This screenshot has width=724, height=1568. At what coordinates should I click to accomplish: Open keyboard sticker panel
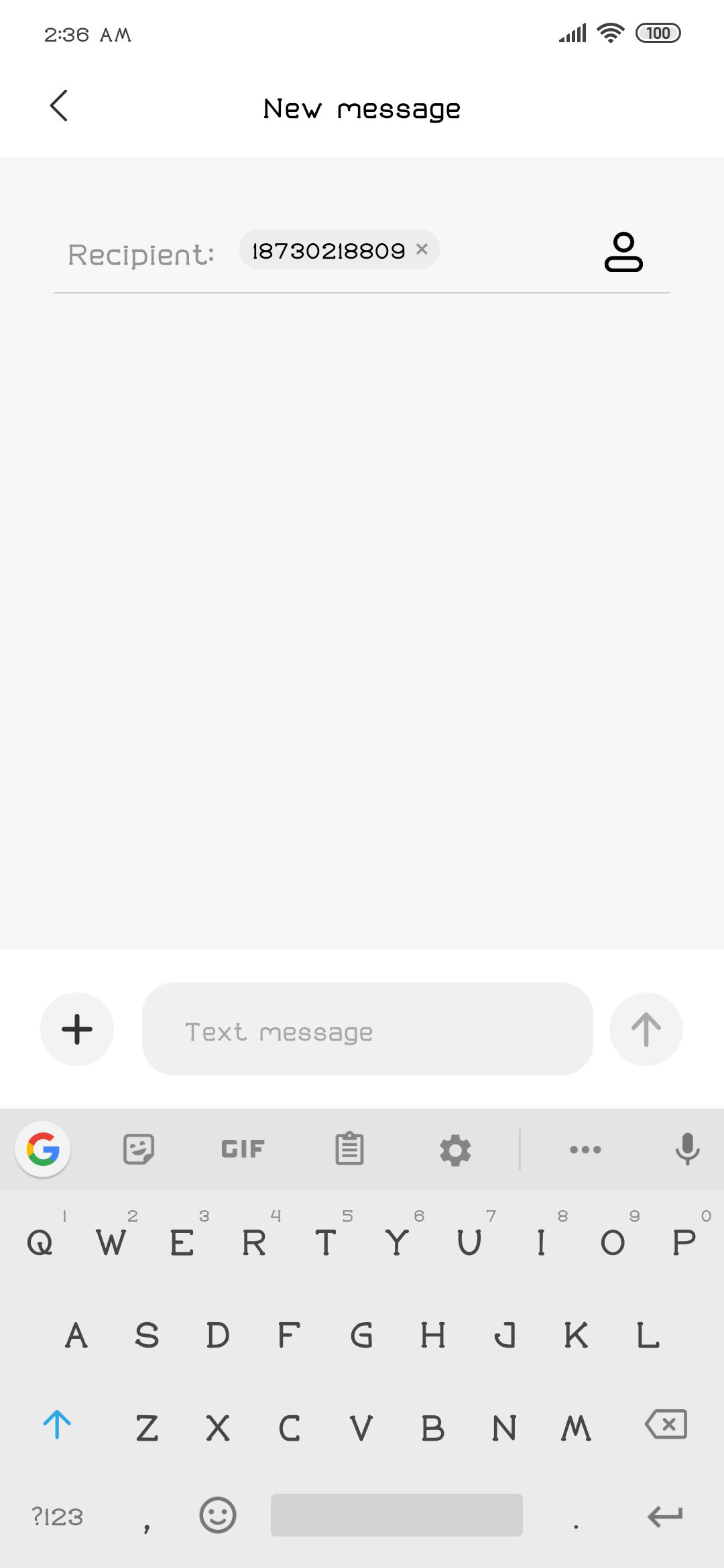[x=139, y=1150]
